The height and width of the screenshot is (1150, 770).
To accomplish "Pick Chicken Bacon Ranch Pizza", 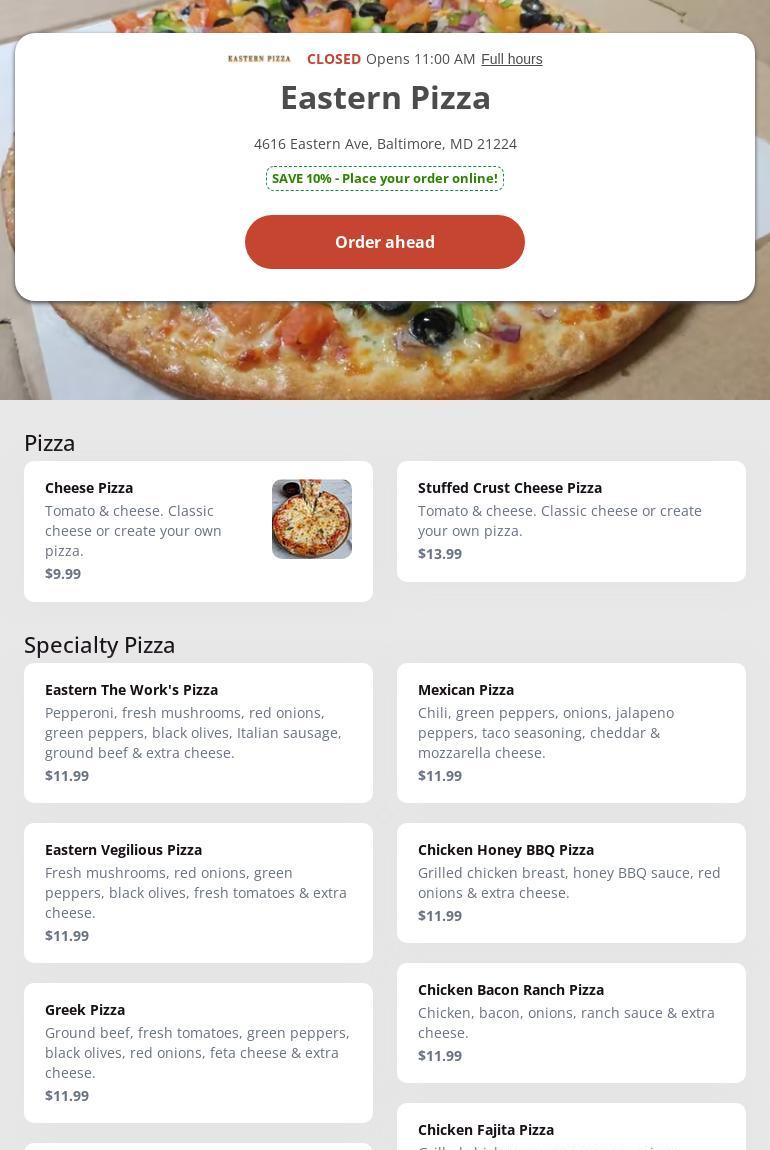I will pos(571,1023).
